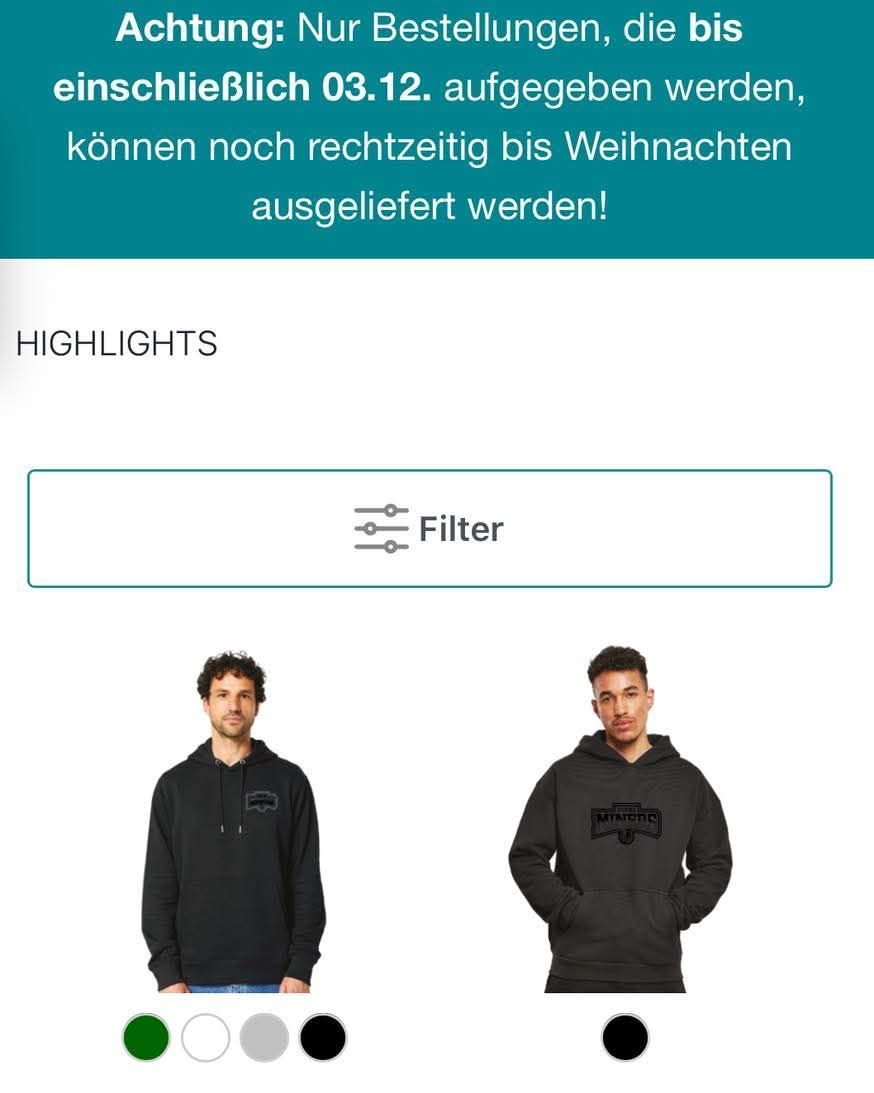This screenshot has height=1093, width=874.
Task: Select green color for first hoodie
Action: (147, 1037)
